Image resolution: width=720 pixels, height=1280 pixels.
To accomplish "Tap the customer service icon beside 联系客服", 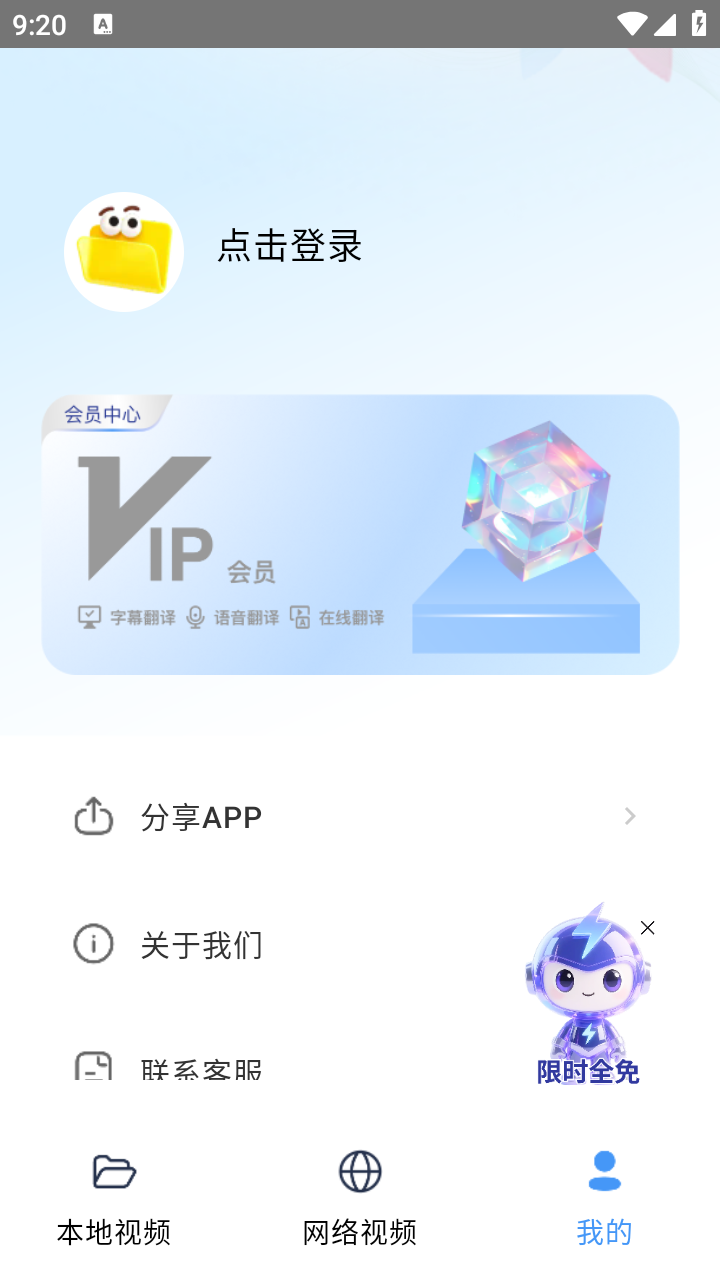I will [x=93, y=1068].
